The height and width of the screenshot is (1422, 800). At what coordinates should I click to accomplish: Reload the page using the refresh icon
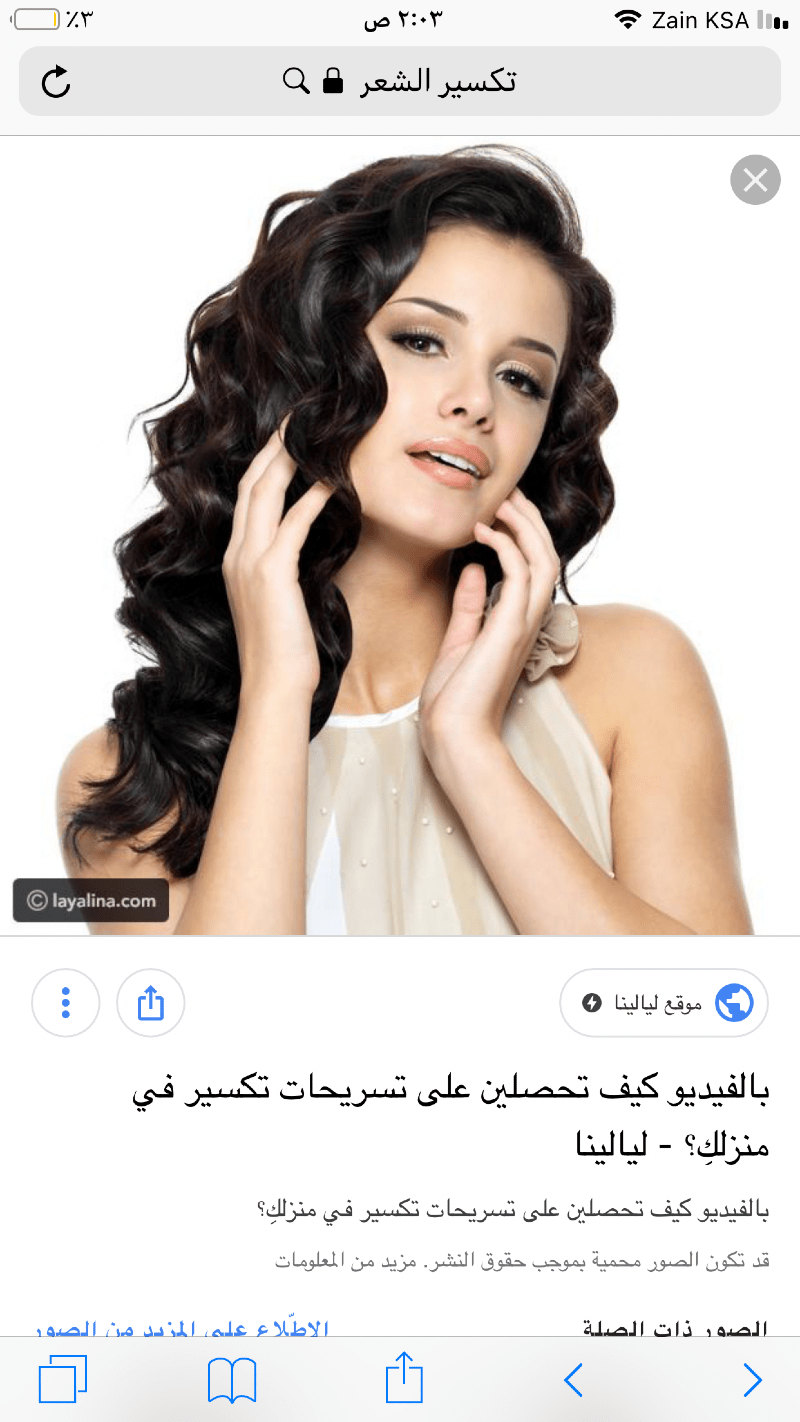pos(56,83)
